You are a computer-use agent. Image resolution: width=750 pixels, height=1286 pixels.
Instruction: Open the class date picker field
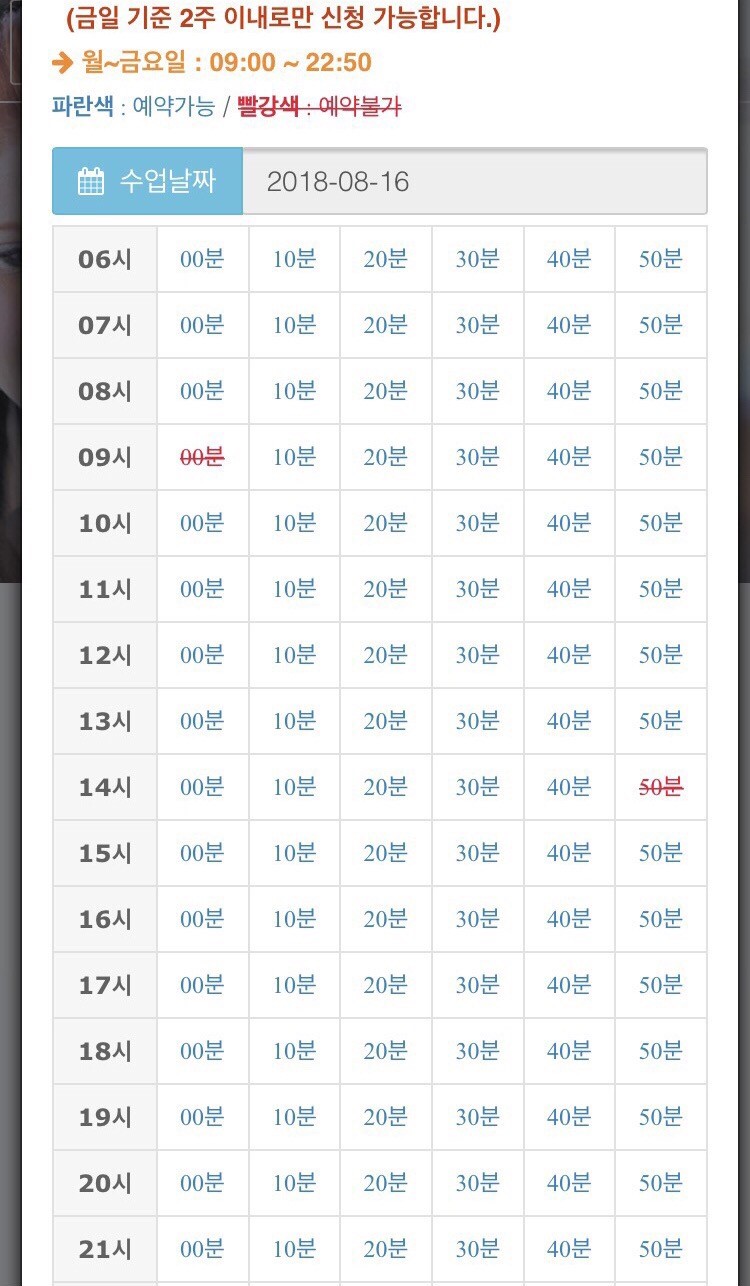click(x=475, y=181)
